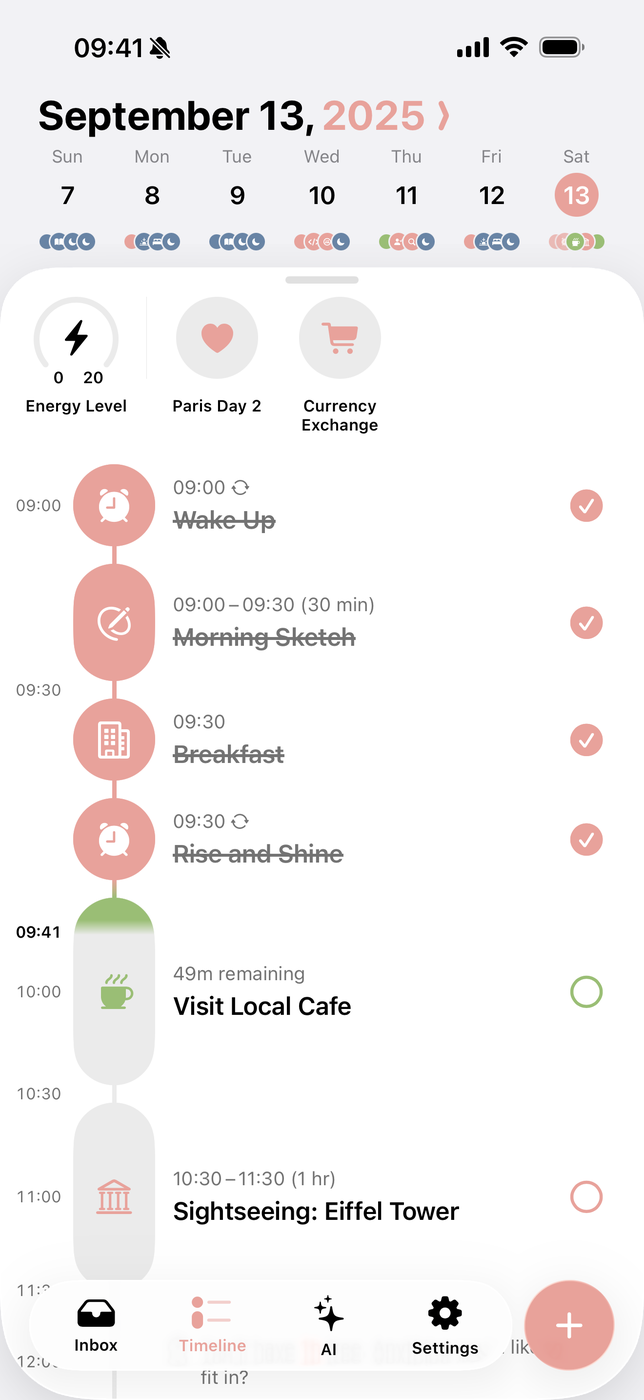Open the Energy Level gauge

click(x=76, y=340)
